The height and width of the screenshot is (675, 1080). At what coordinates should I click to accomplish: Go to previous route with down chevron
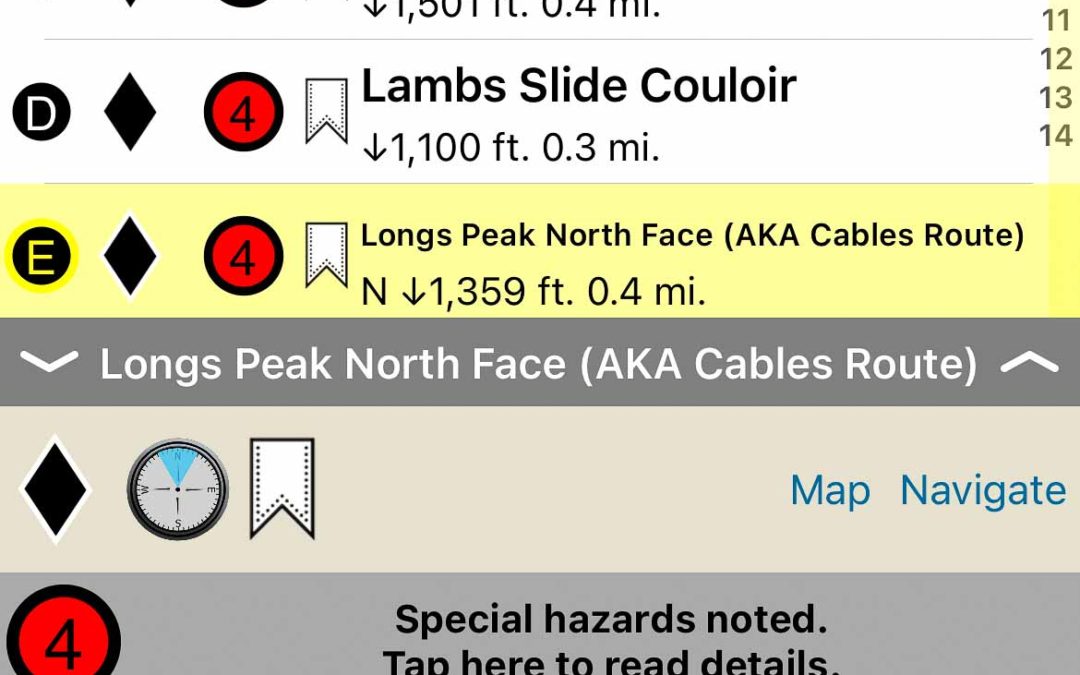click(x=48, y=363)
